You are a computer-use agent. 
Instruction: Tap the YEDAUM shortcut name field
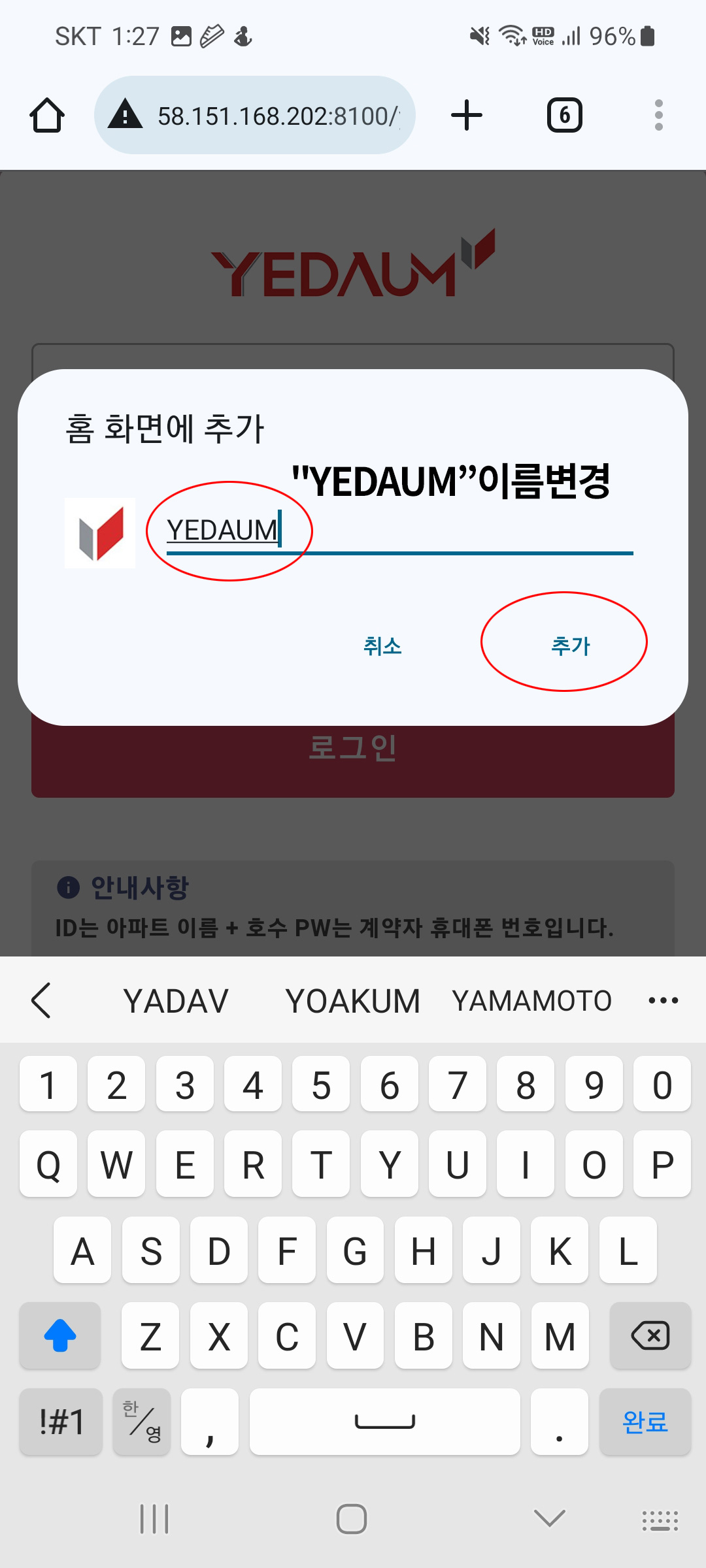(x=399, y=531)
